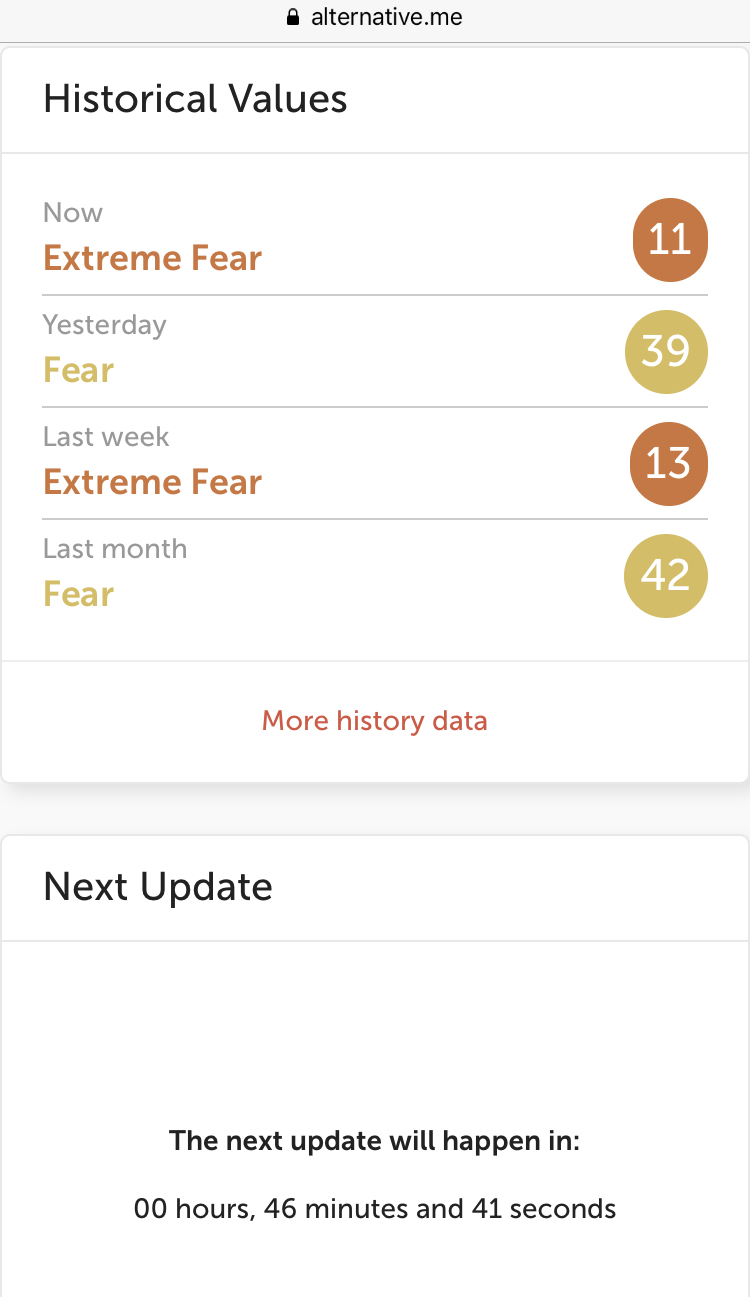The width and height of the screenshot is (750, 1297).
Task: Open the More history data link
Action: pyautogui.click(x=374, y=720)
